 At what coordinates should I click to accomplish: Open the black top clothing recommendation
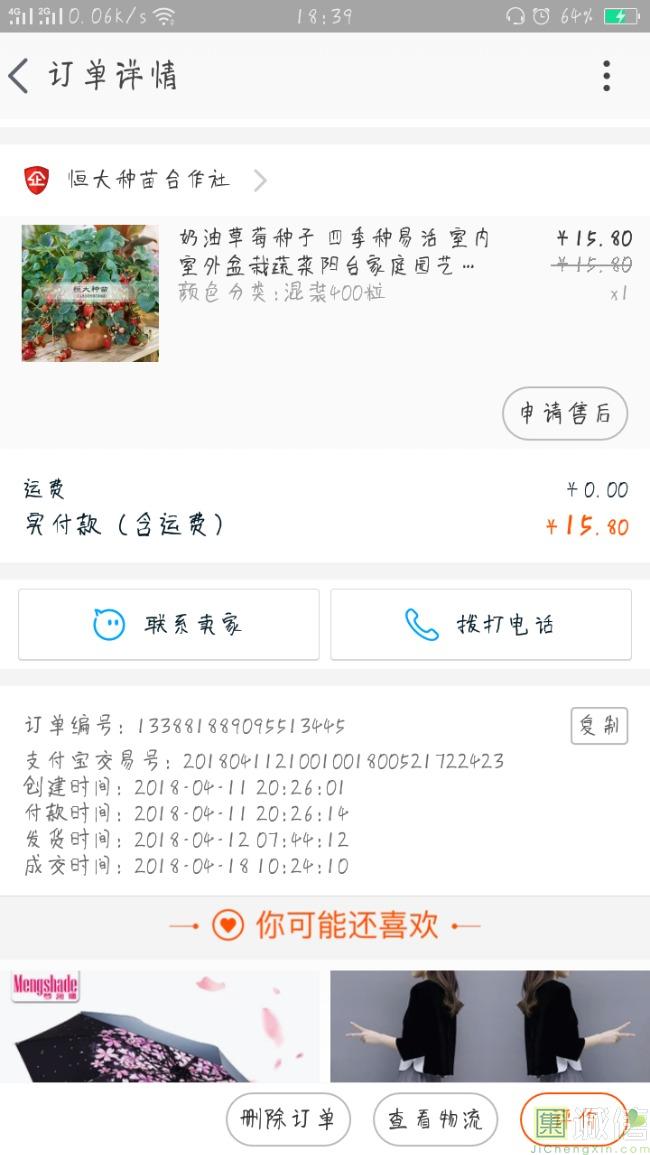point(490,1026)
